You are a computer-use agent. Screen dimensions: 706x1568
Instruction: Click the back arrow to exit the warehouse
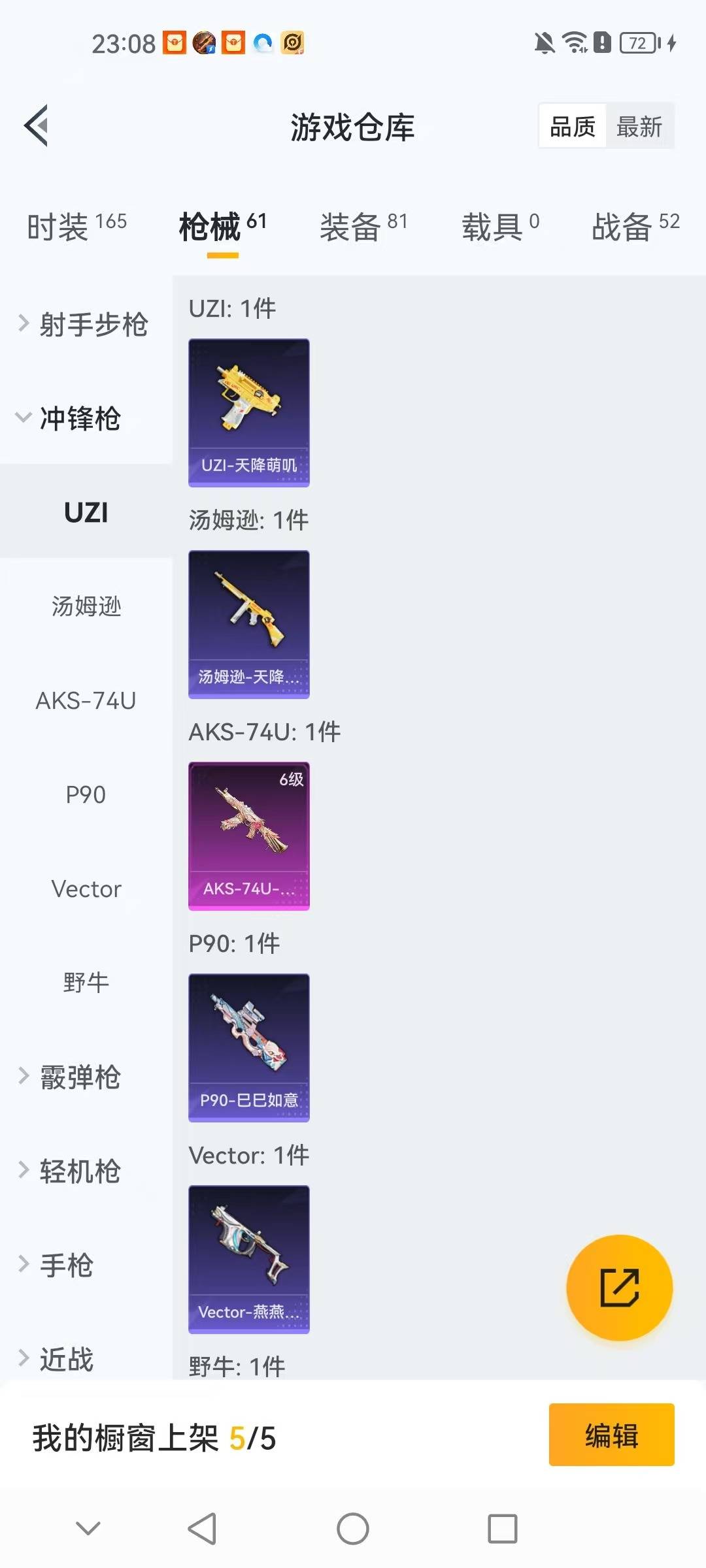37,125
